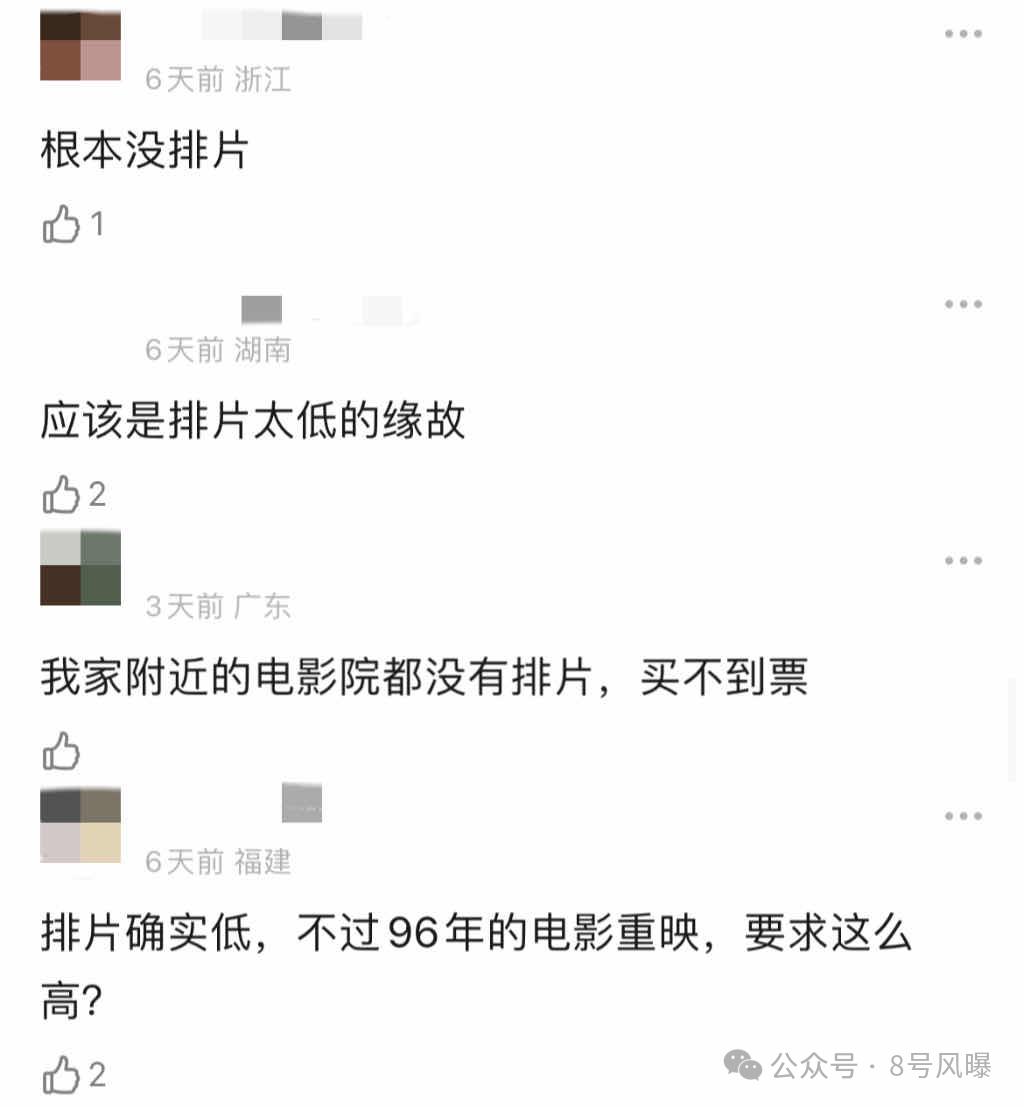Like the comment about 买不到票
This screenshot has width=1024, height=1107.
tap(61, 751)
